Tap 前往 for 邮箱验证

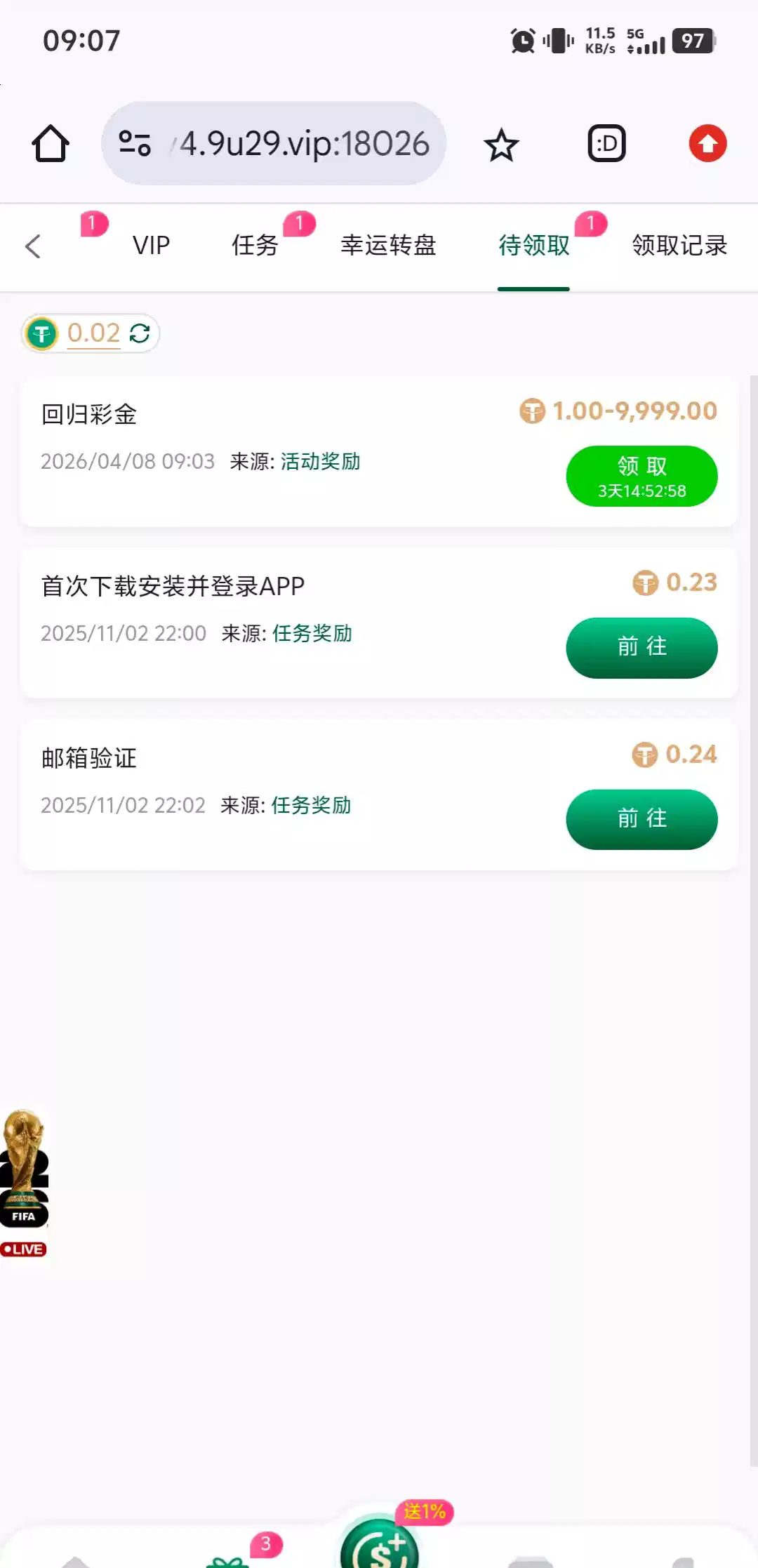click(x=641, y=819)
